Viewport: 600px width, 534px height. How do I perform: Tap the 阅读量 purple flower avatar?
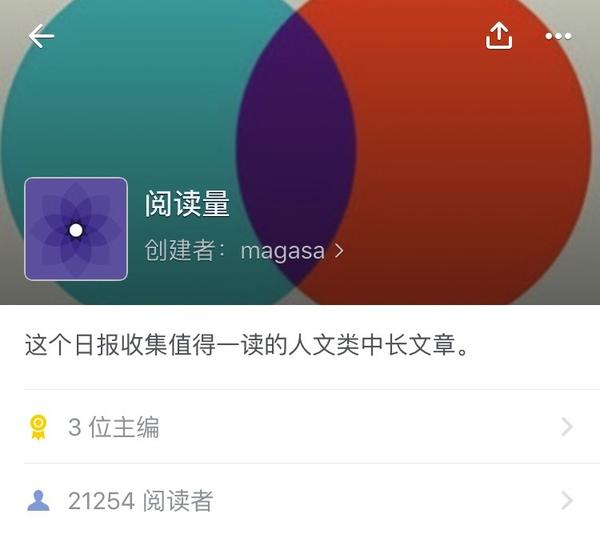[x=76, y=229]
